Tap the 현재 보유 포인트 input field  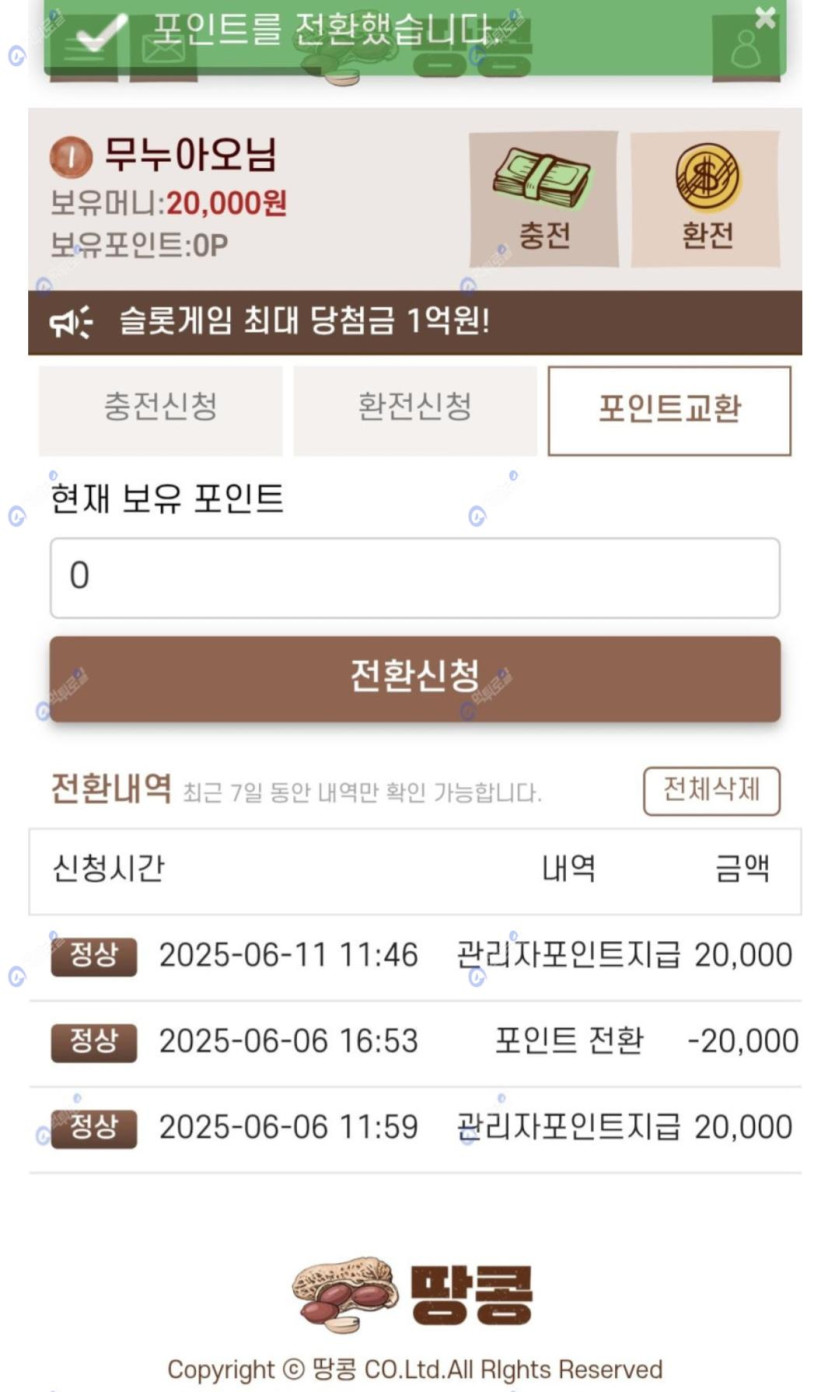415,577
